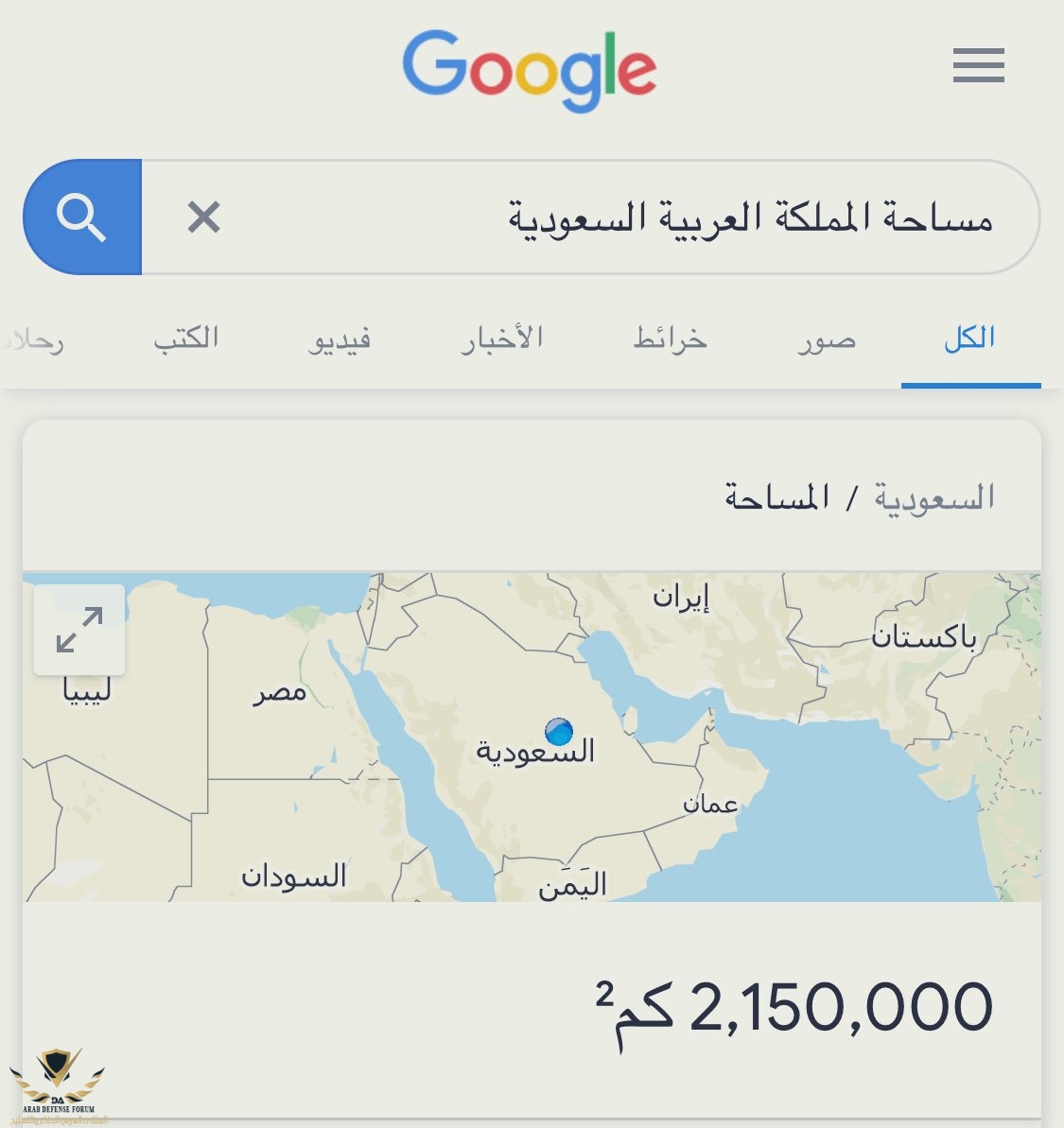Open the الأخبار results tab
Screen dimensions: 1064x1128
click(502, 338)
